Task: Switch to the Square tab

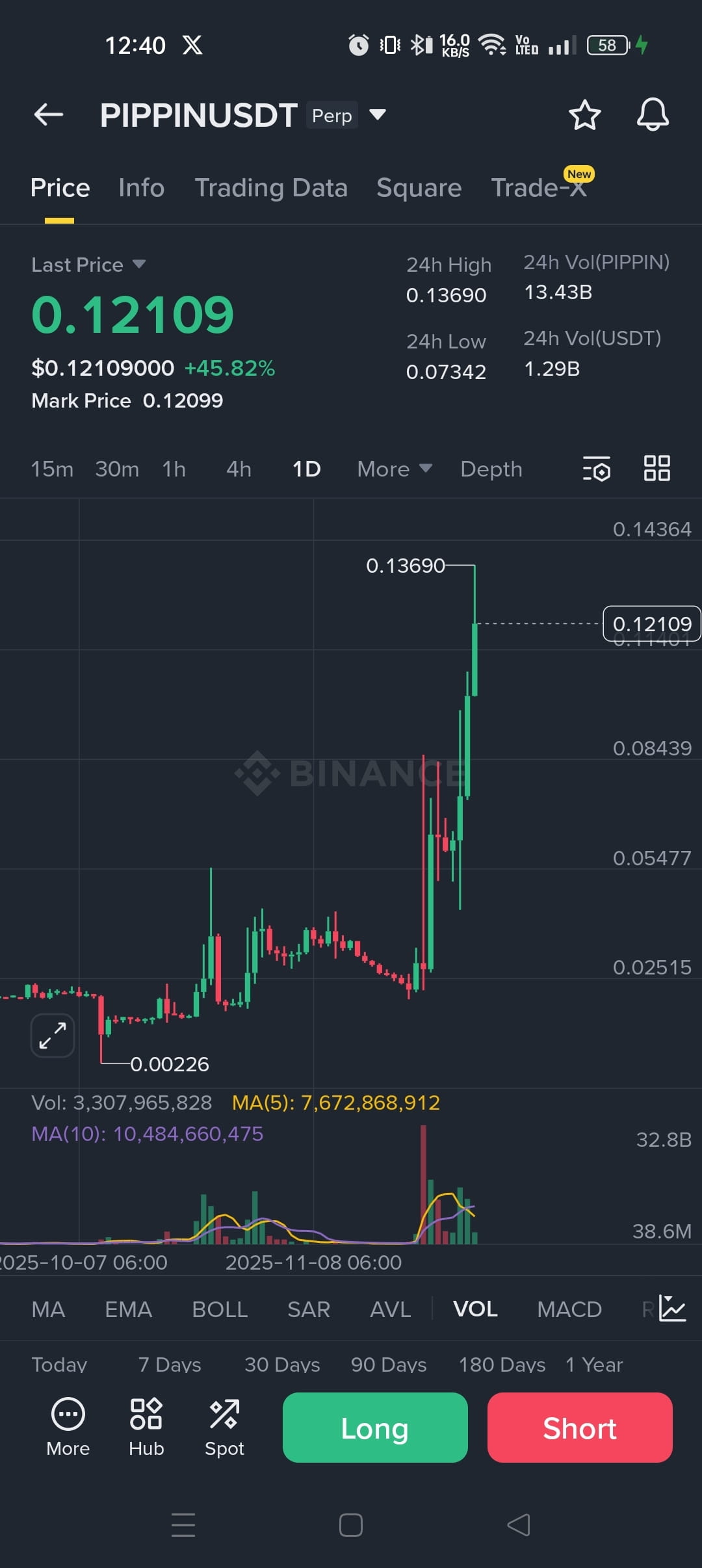Action: [x=419, y=188]
